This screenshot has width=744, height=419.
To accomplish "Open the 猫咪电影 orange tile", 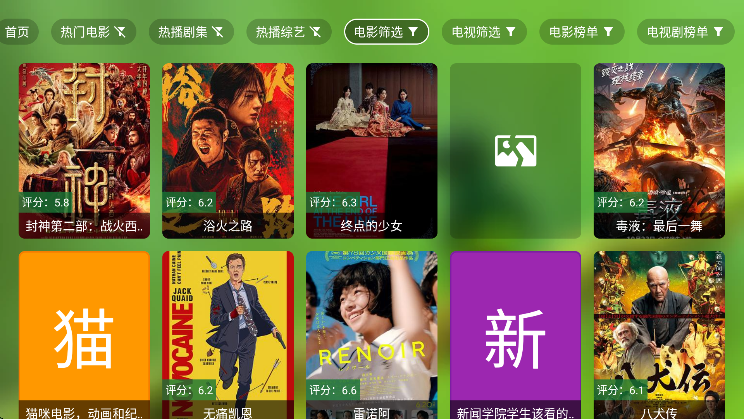I will click(x=84, y=335).
